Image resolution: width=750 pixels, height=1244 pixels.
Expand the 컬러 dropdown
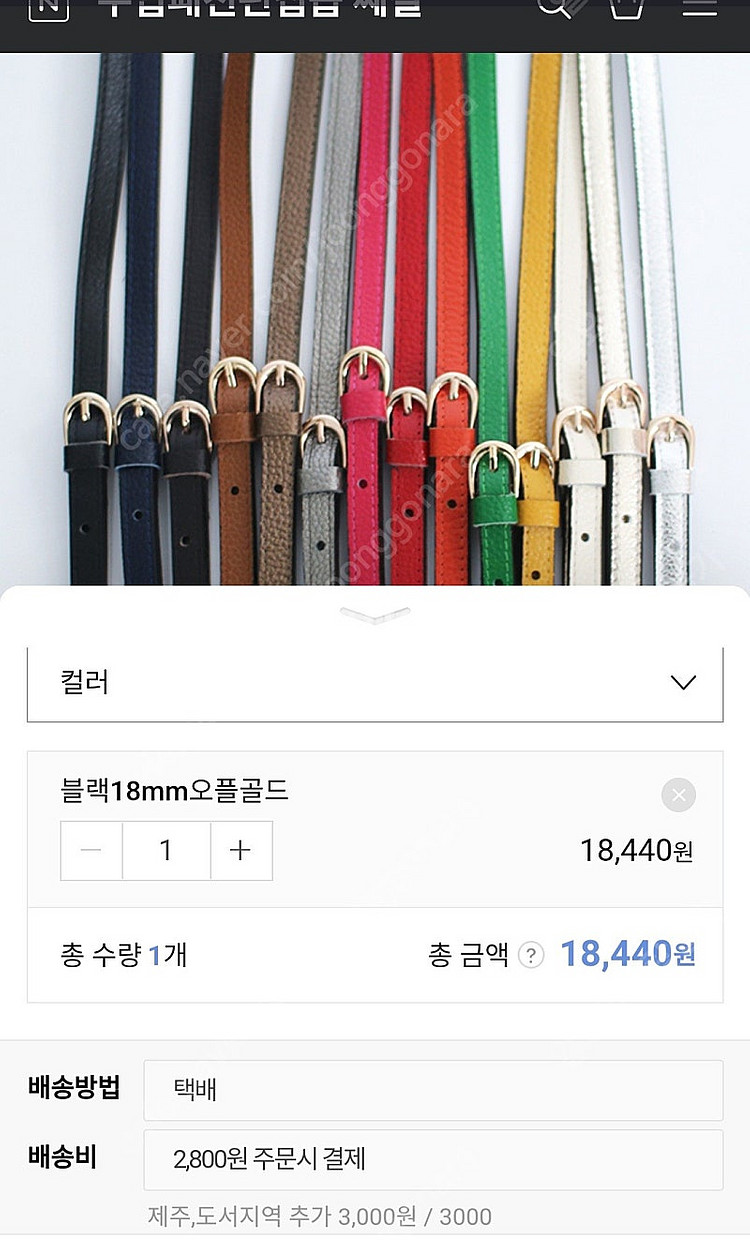point(375,684)
